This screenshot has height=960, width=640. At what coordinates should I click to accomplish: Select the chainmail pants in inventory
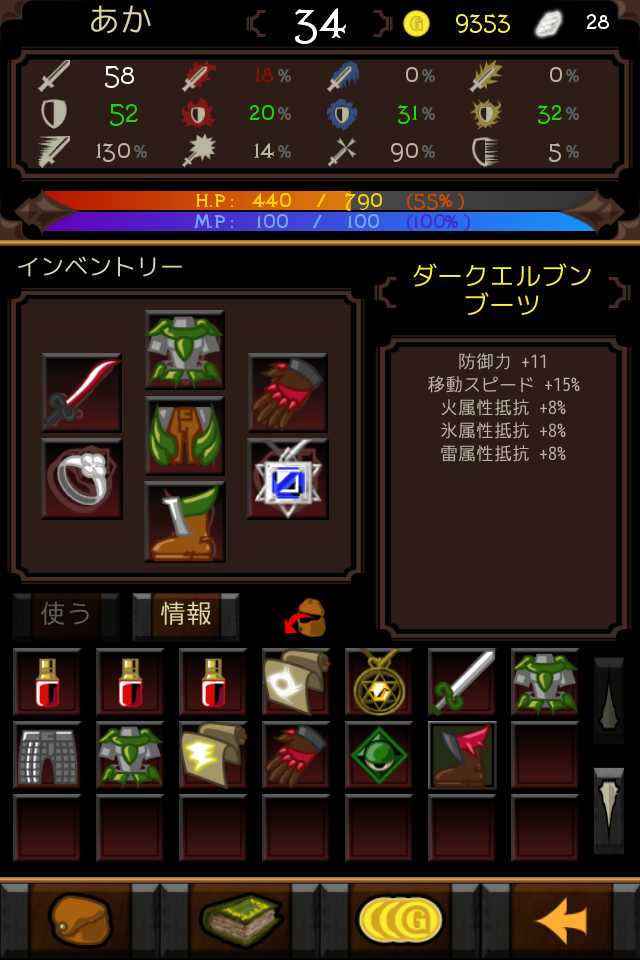point(47,755)
